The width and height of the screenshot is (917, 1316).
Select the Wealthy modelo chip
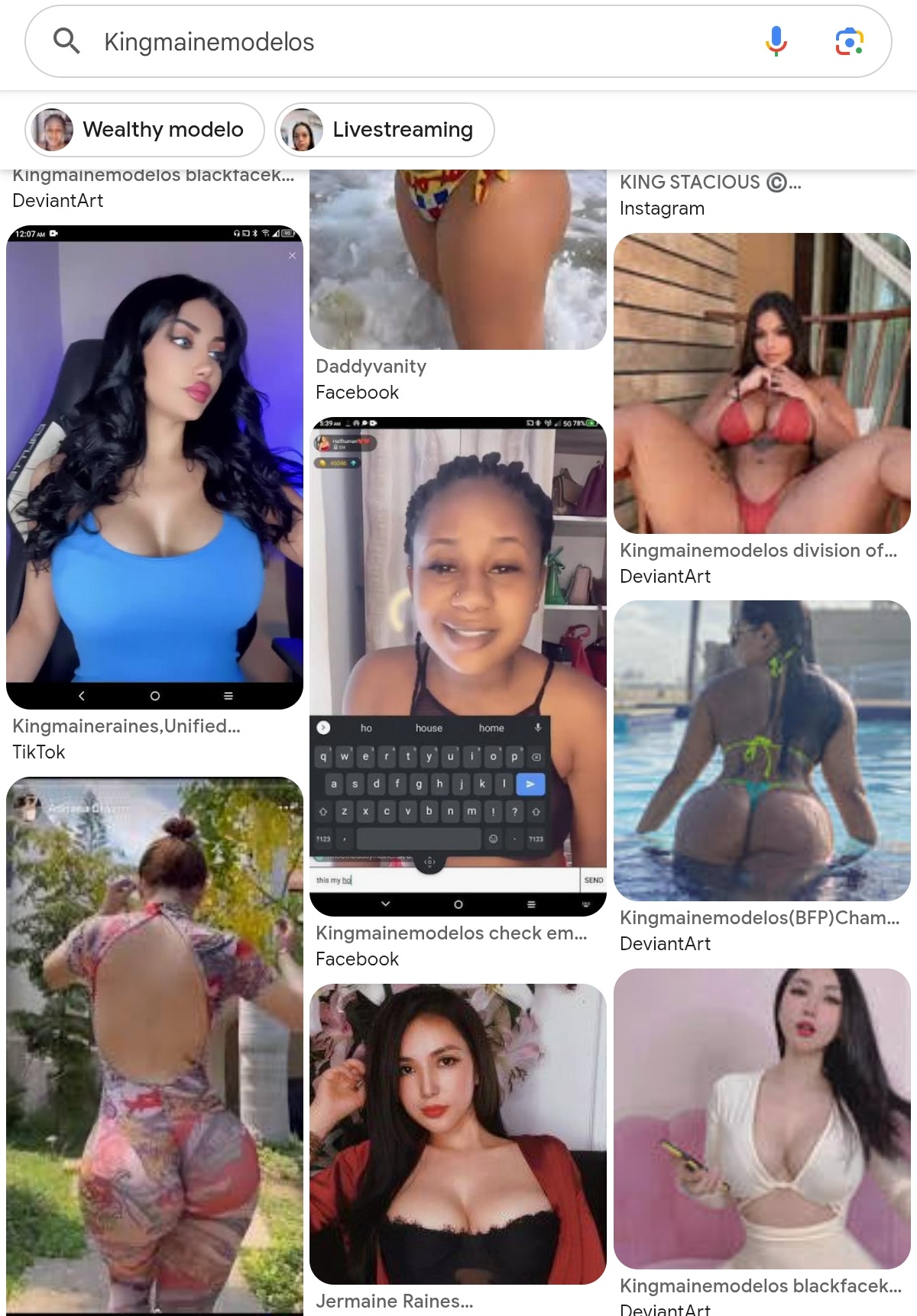coord(145,130)
